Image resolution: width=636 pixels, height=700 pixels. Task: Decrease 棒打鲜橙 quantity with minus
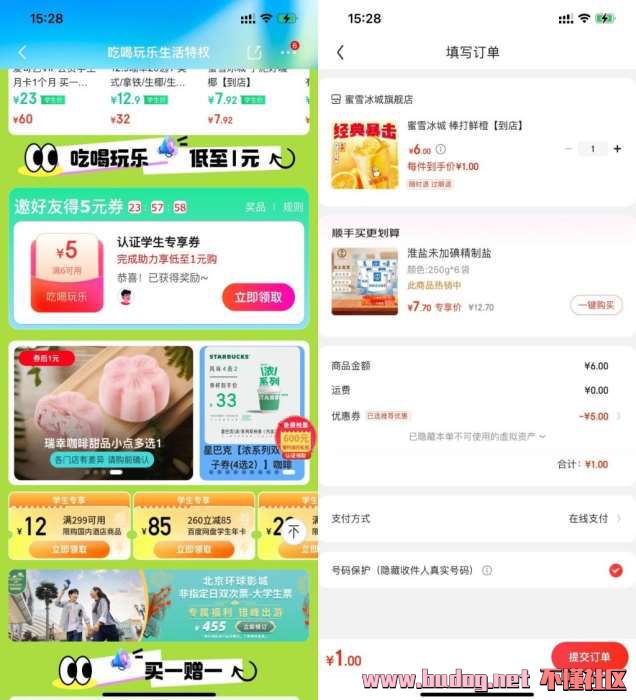click(569, 149)
